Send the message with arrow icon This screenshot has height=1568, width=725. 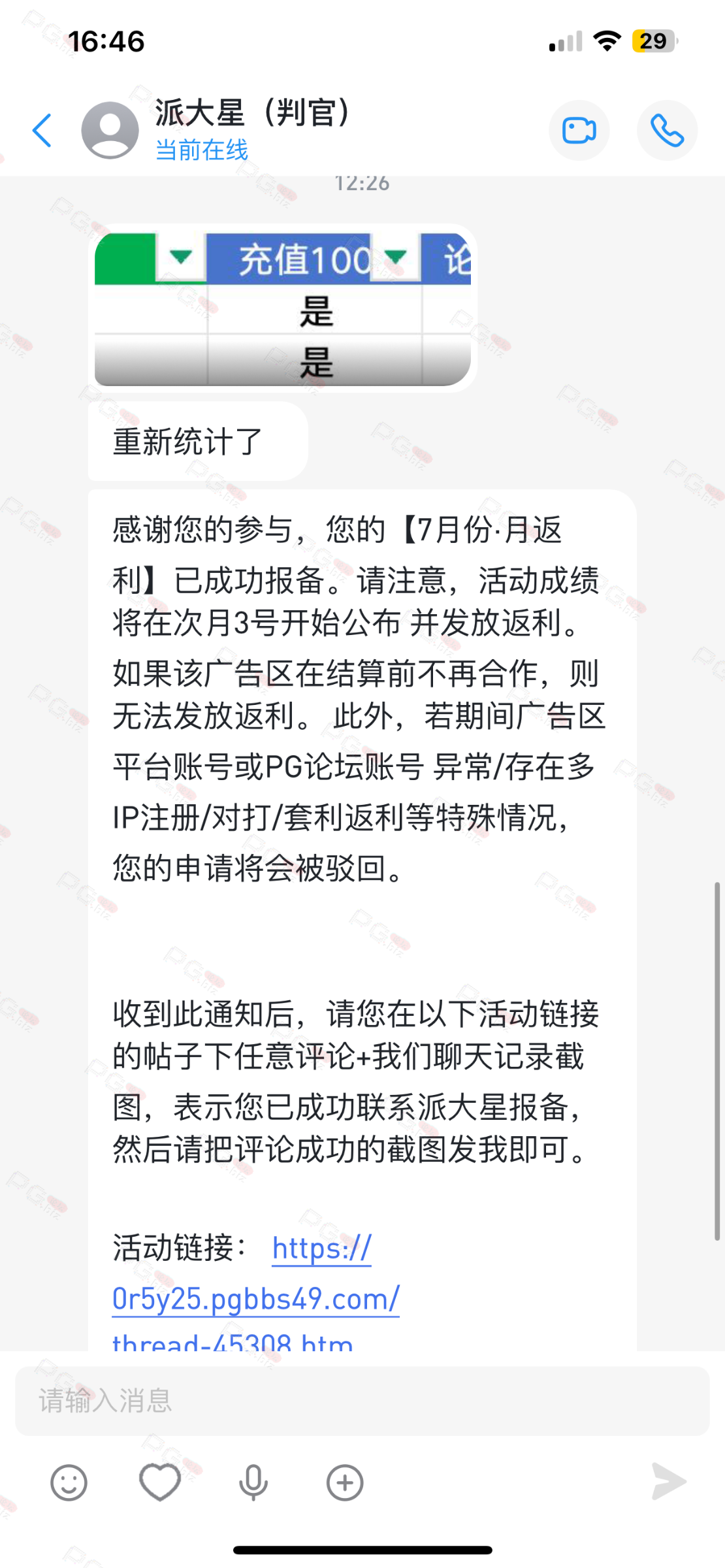click(x=669, y=1481)
